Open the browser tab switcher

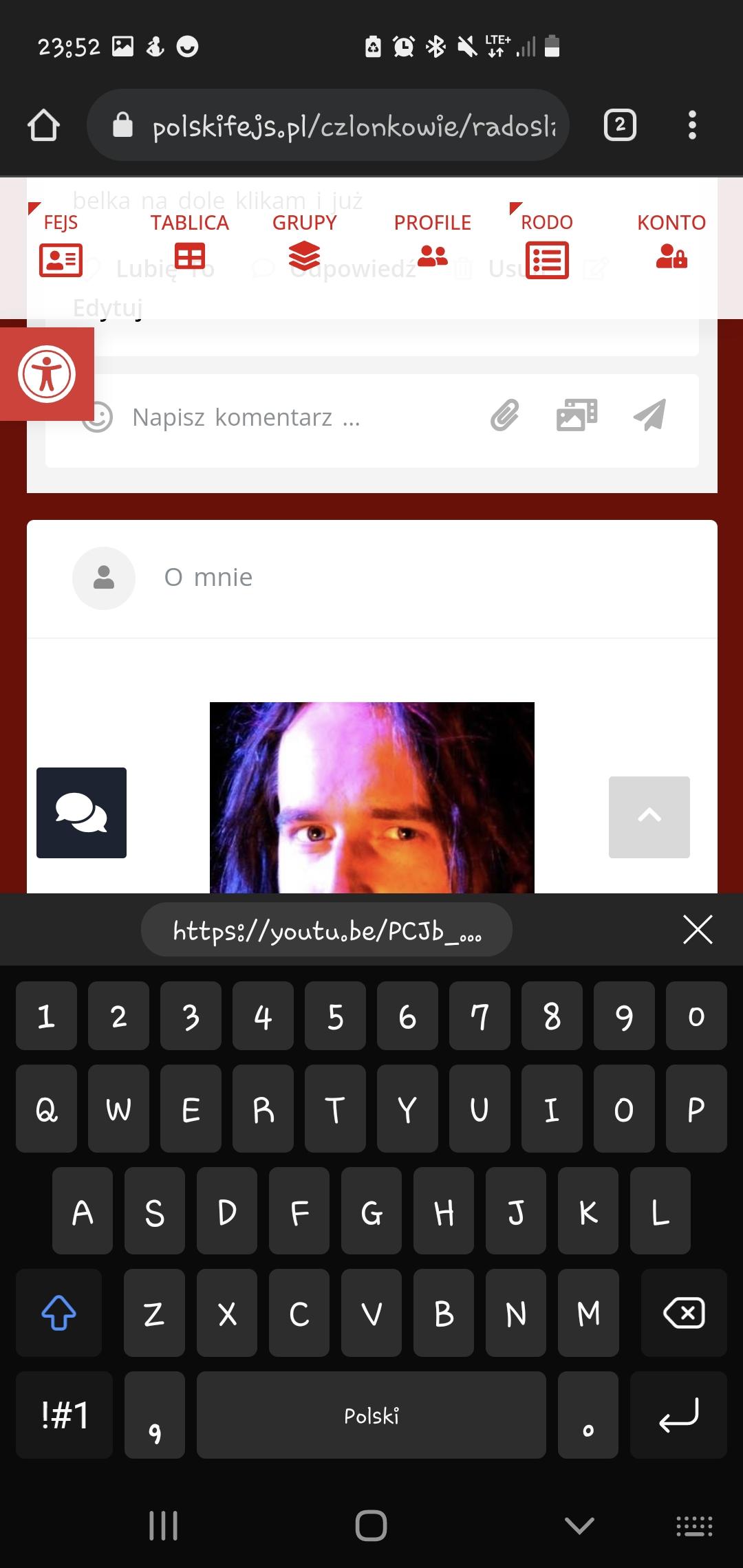[619, 125]
